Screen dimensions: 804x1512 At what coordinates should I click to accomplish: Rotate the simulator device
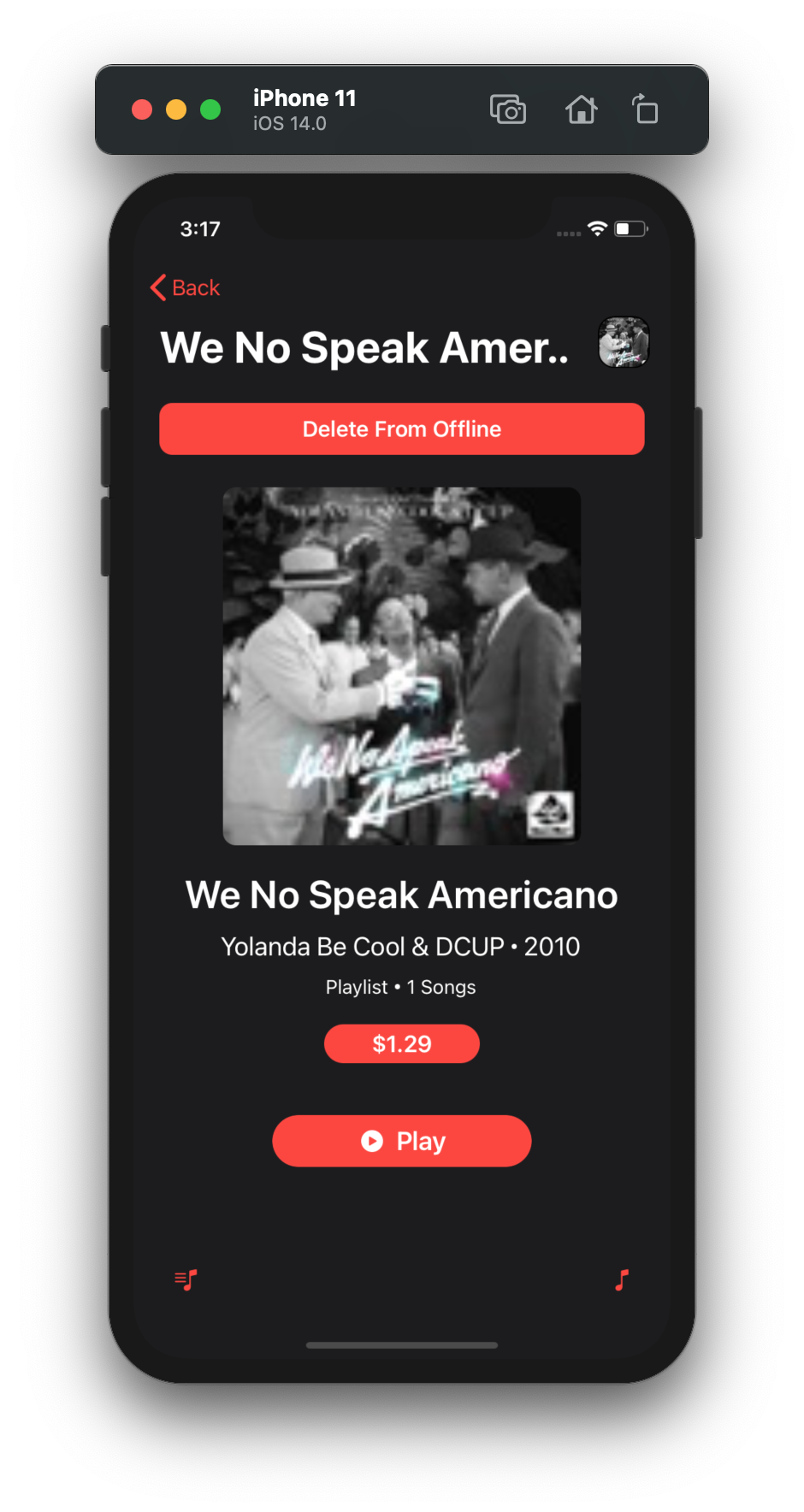click(646, 109)
